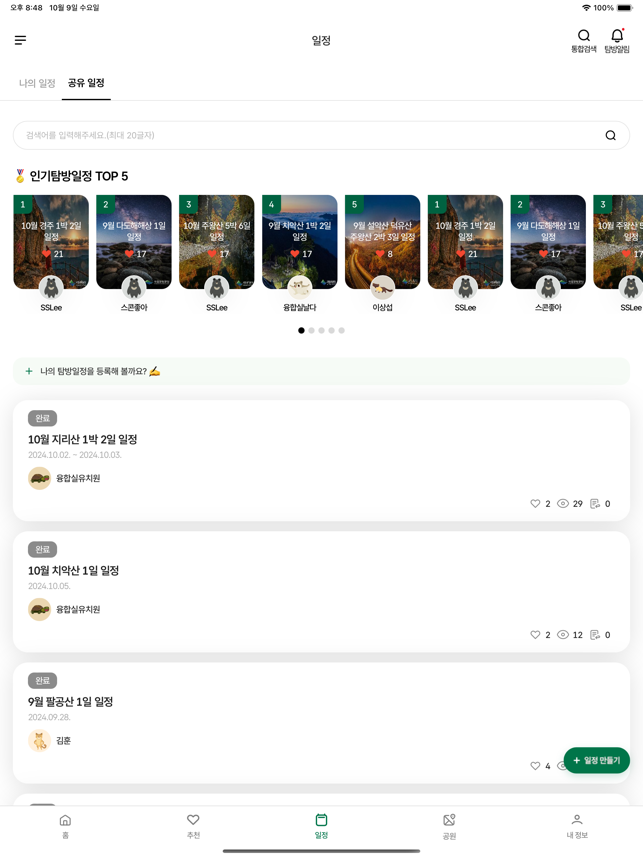The height and width of the screenshot is (858, 643).
Task: Tap the magnifier icon in search field
Action: point(610,135)
